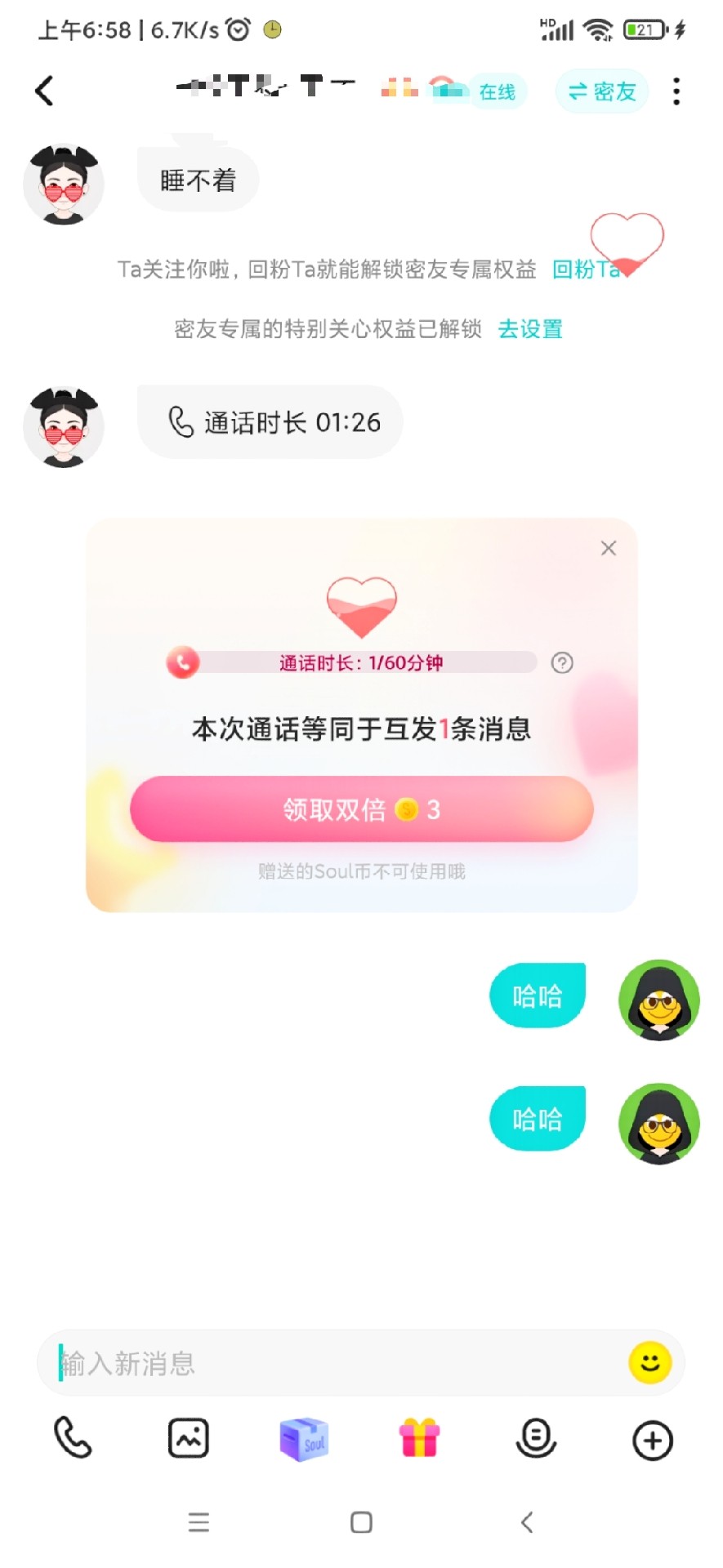Open the emoji picker
Screen dimensions: 723x1568
[649, 1362]
